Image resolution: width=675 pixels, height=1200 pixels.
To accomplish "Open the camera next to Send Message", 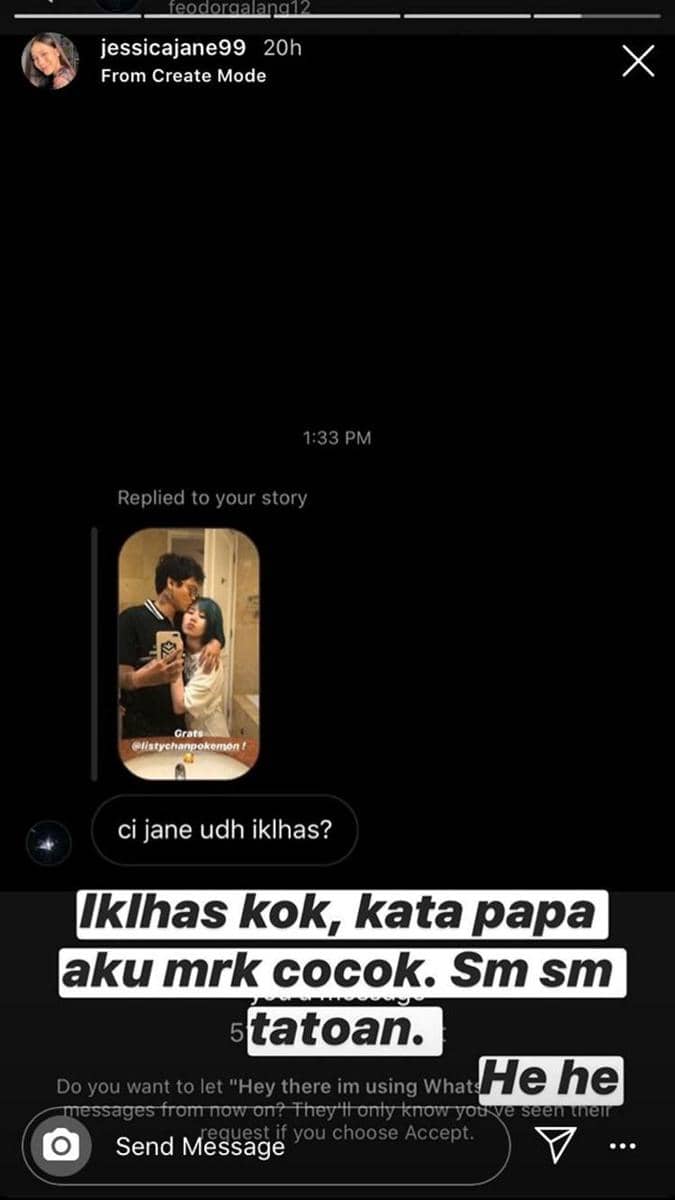I will pyautogui.click(x=61, y=1145).
